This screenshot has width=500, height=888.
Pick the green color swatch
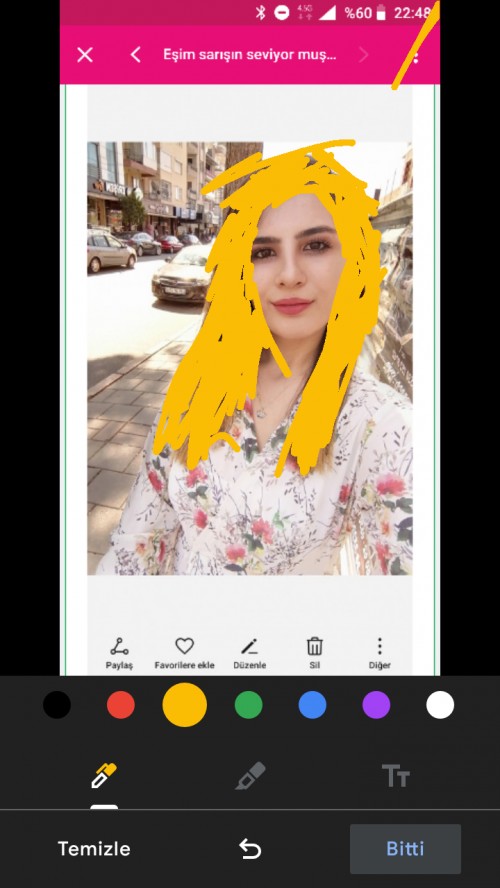(249, 705)
